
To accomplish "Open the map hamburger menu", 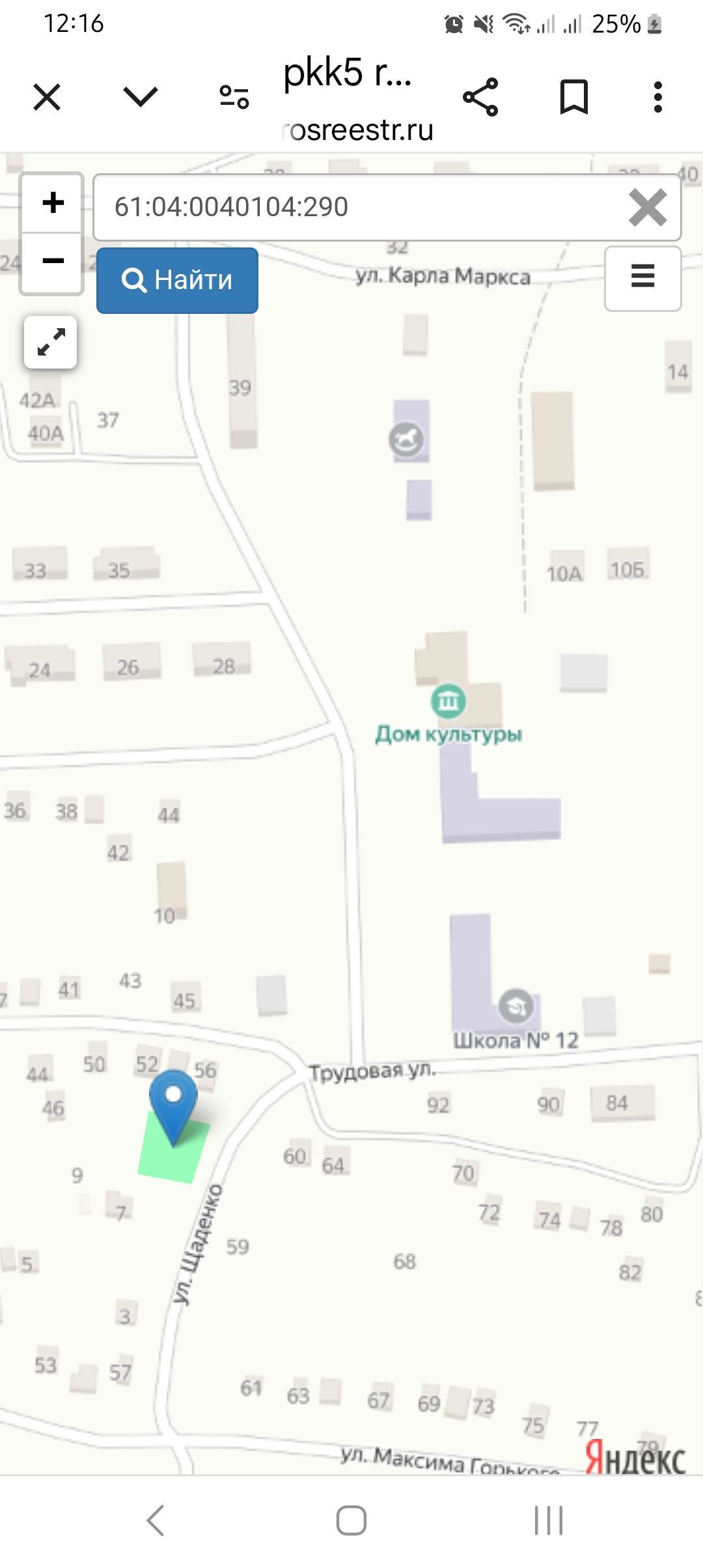I will pyautogui.click(x=642, y=277).
